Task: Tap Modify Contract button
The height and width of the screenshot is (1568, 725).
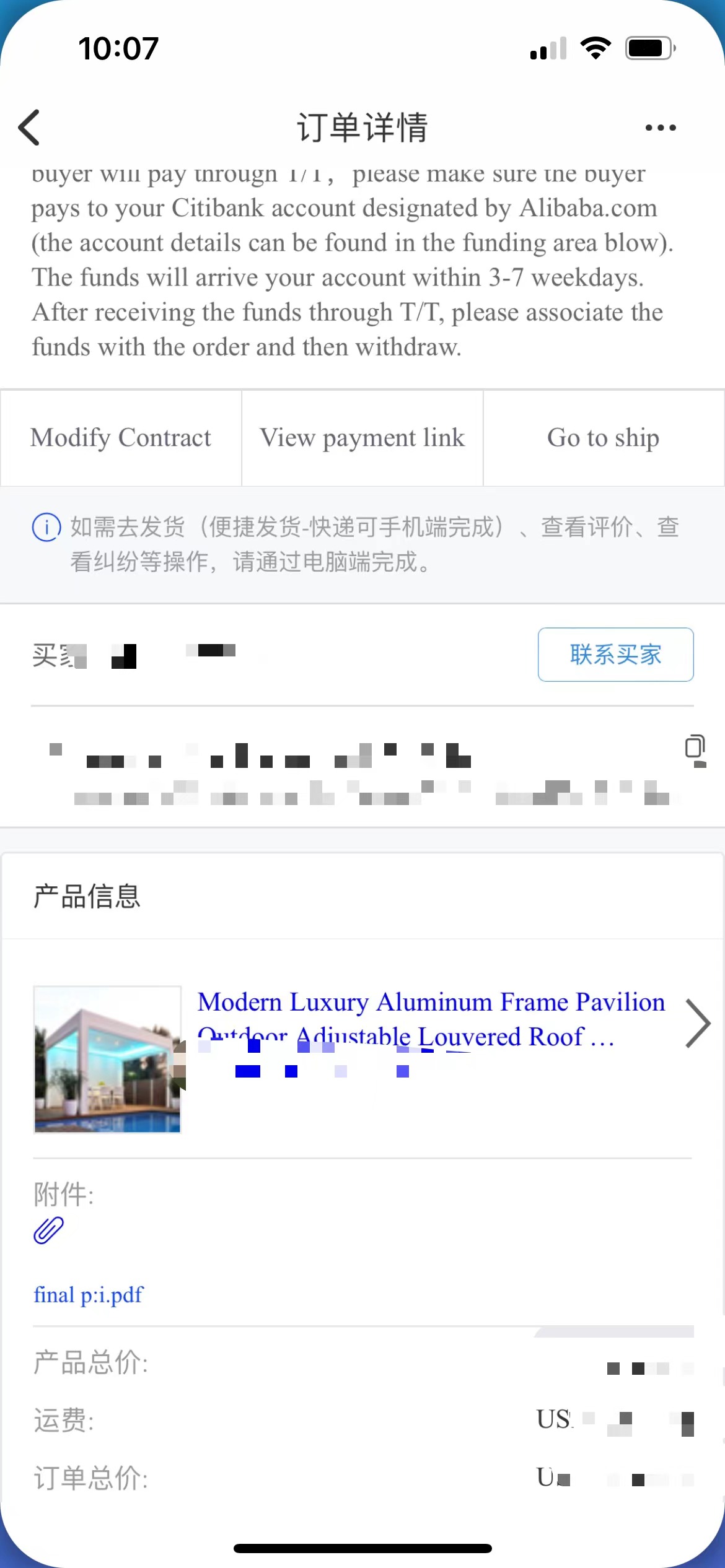Action: [121, 438]
